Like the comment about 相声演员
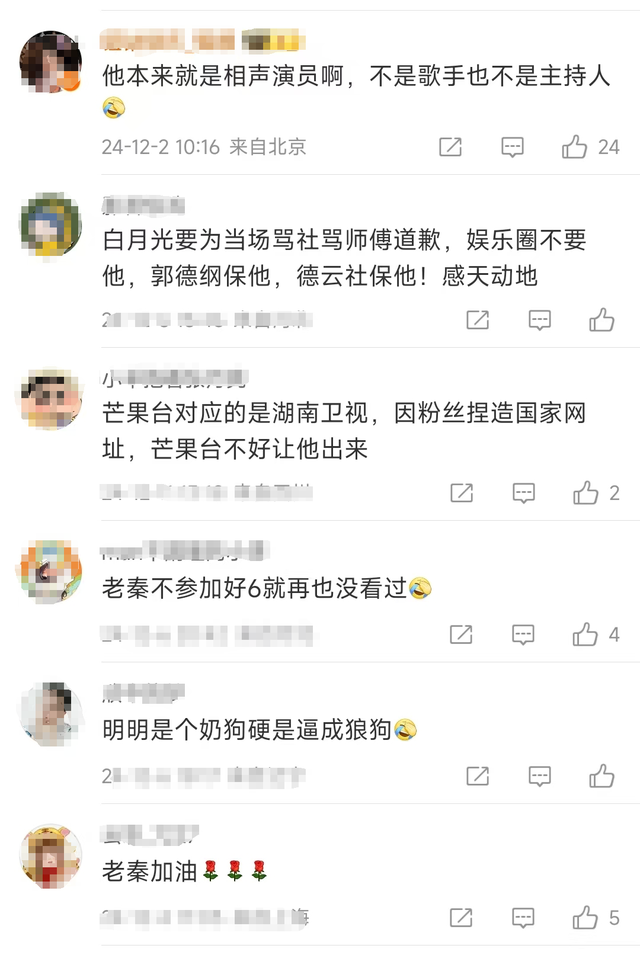 [575, 147]
